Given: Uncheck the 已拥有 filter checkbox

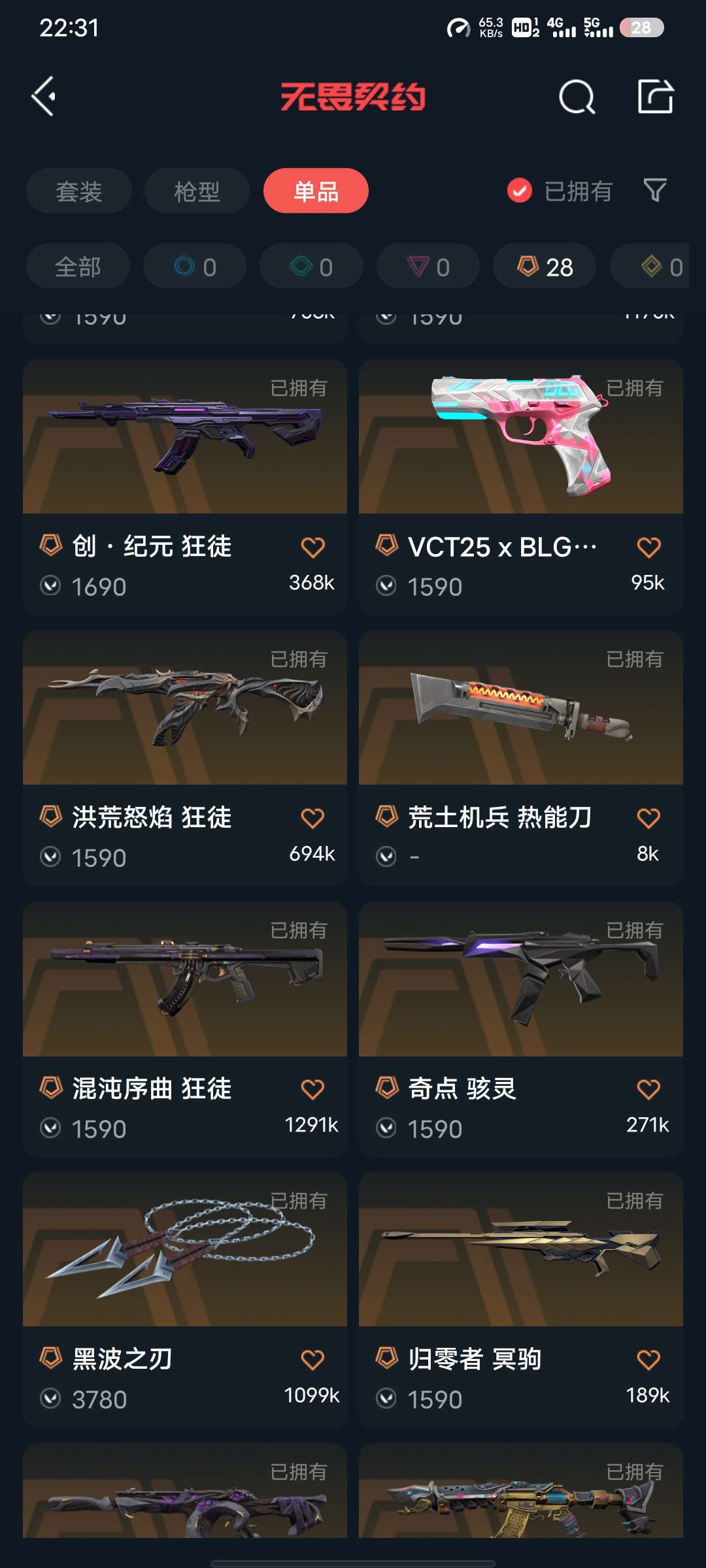Looking at the screenshot, I should tap(520, 191).
